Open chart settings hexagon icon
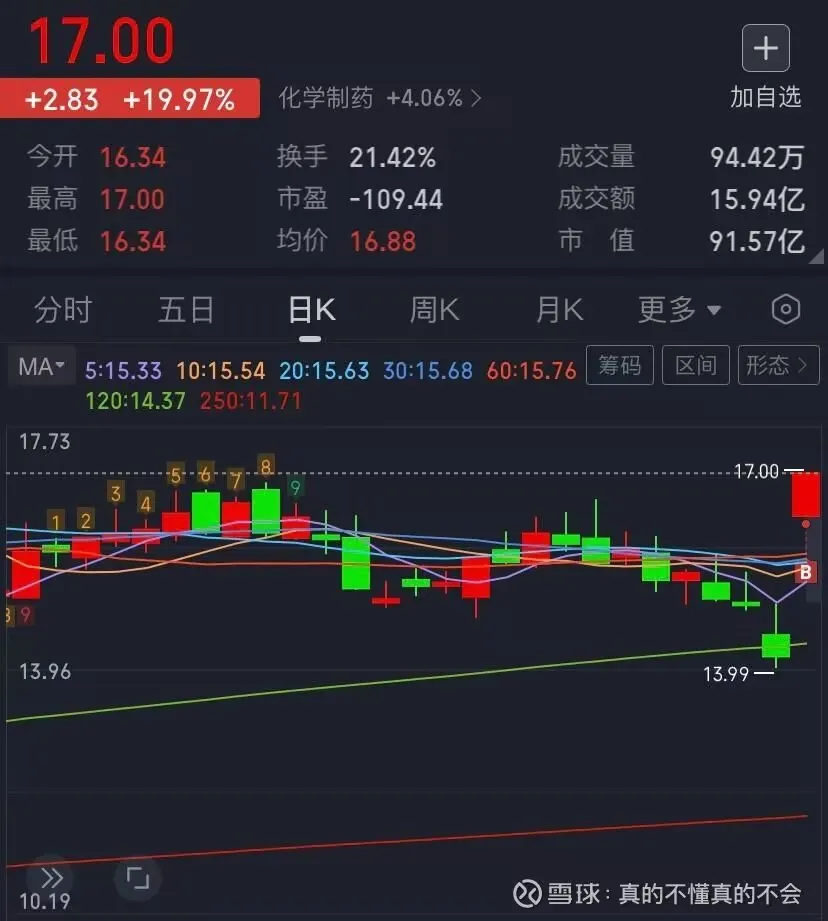Image resolution: width=828 pixels, height=921 pixels. (x=786, y=310)
